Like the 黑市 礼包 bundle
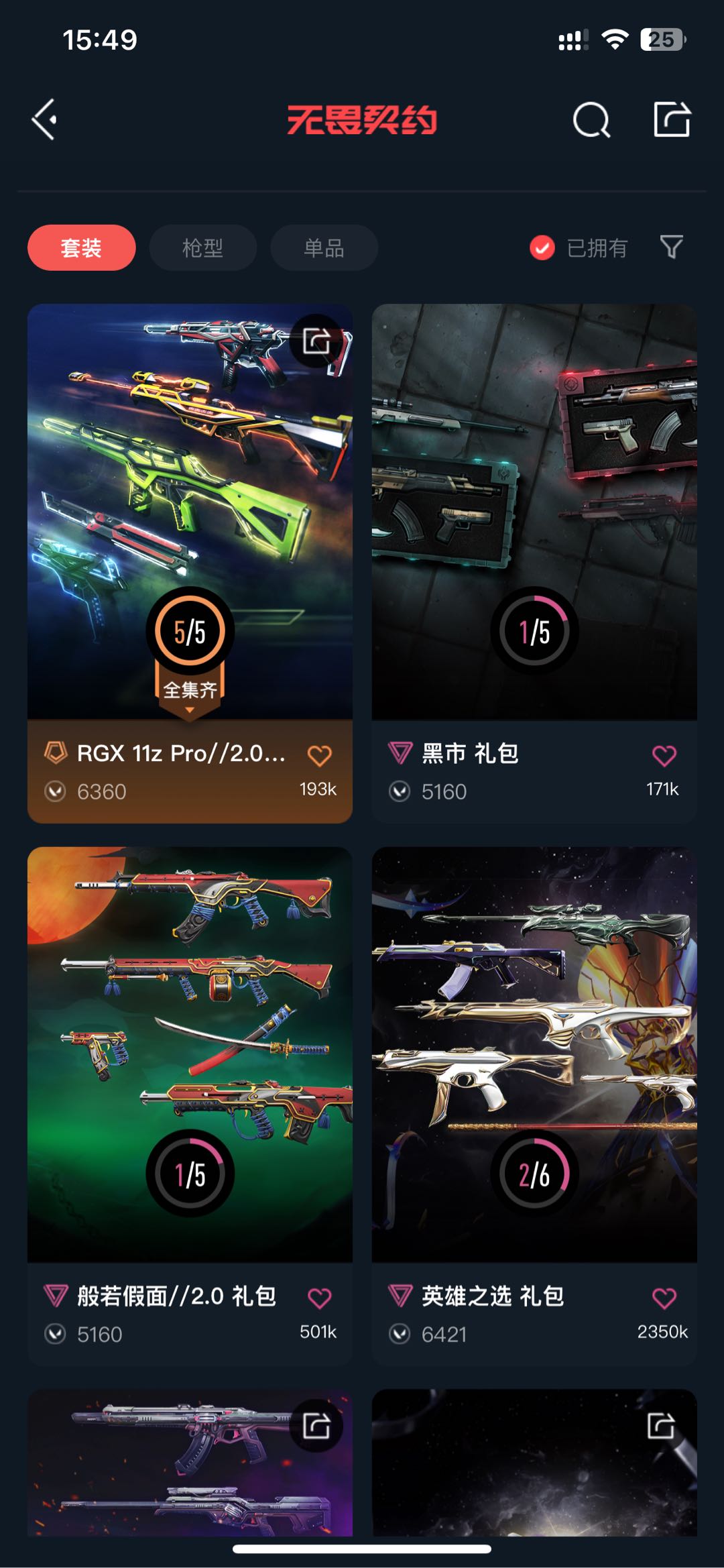724x1568 pixels. pyautogui.click(x=664, y=756)
